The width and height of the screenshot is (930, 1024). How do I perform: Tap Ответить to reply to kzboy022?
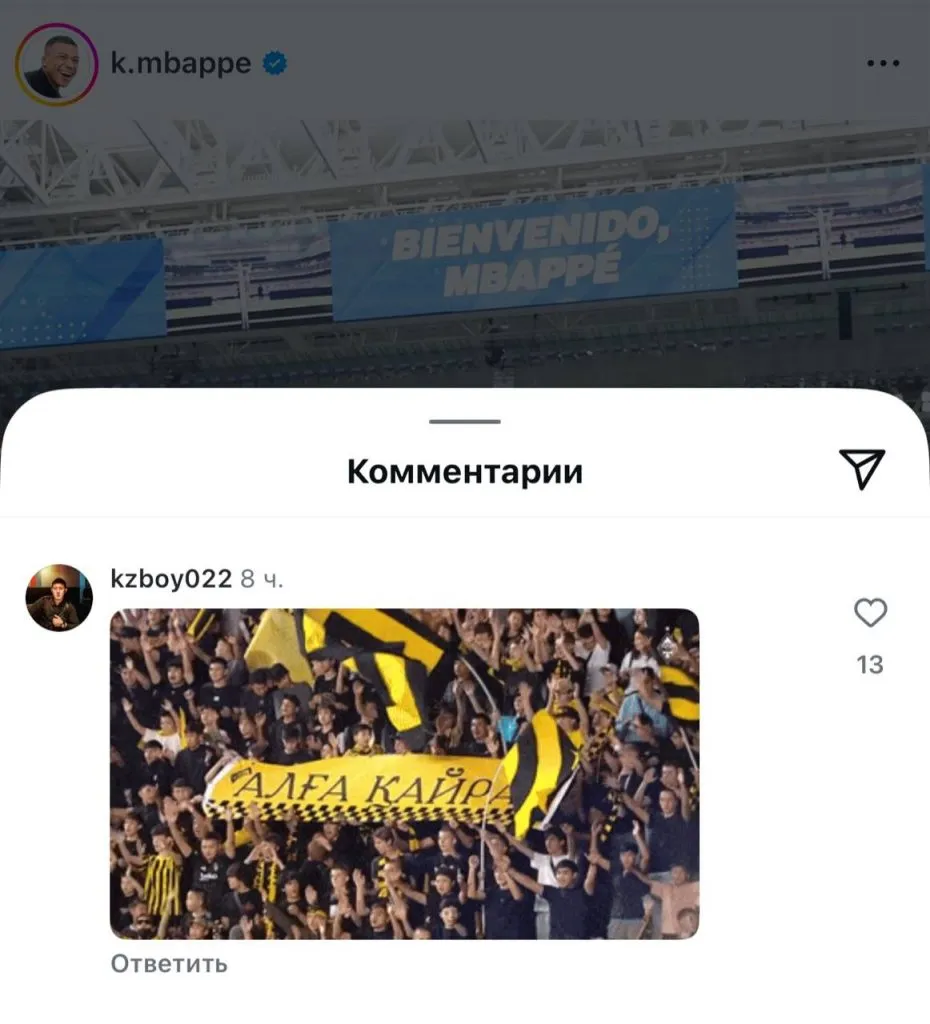point(169,964)
